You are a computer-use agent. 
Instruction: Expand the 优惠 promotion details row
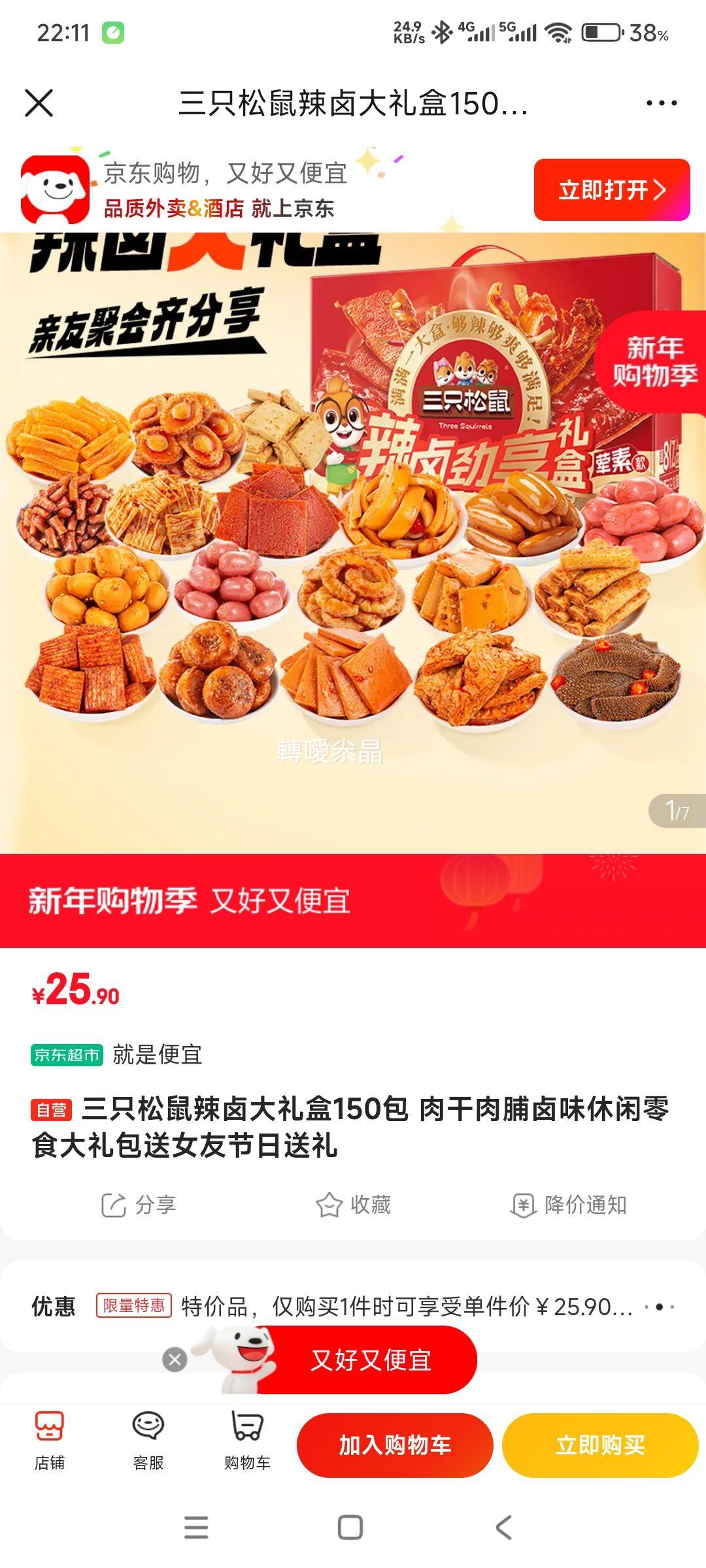pyautogui.click(x=660, y=1307)
